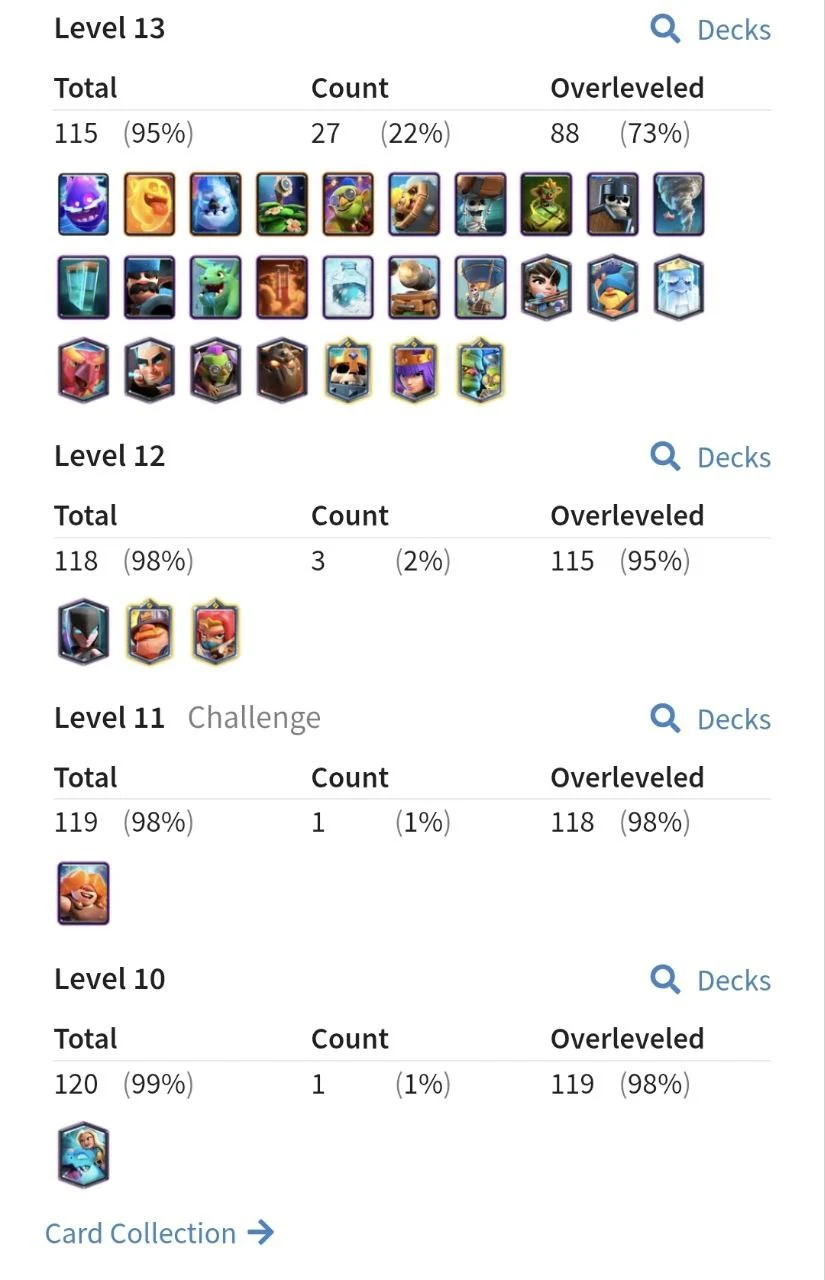
Task: Open Decks search for Level 10
Action: 712,980
